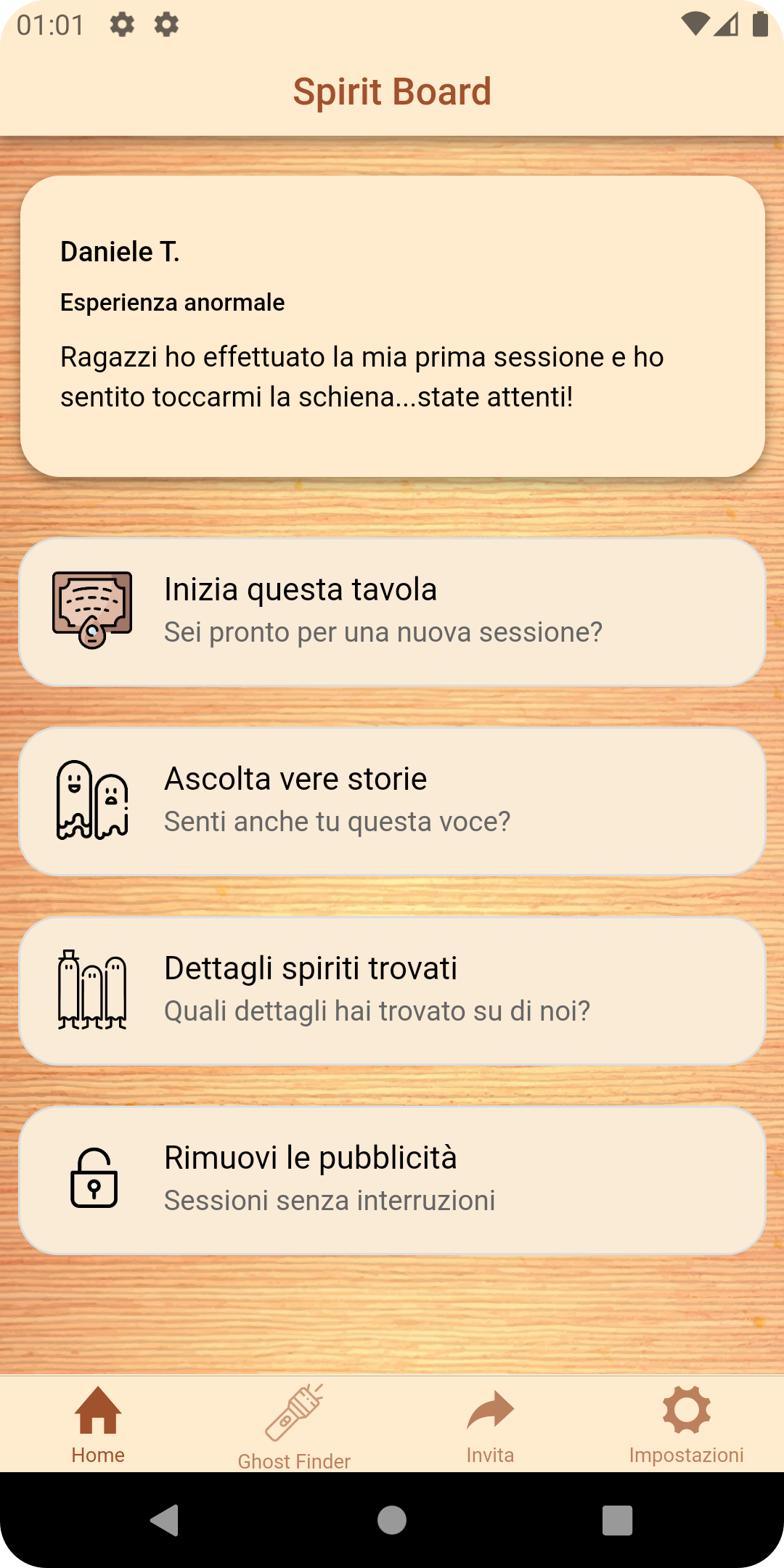Open the system recent apps view
The image size is (784, 1568).
coord(617,1520)
